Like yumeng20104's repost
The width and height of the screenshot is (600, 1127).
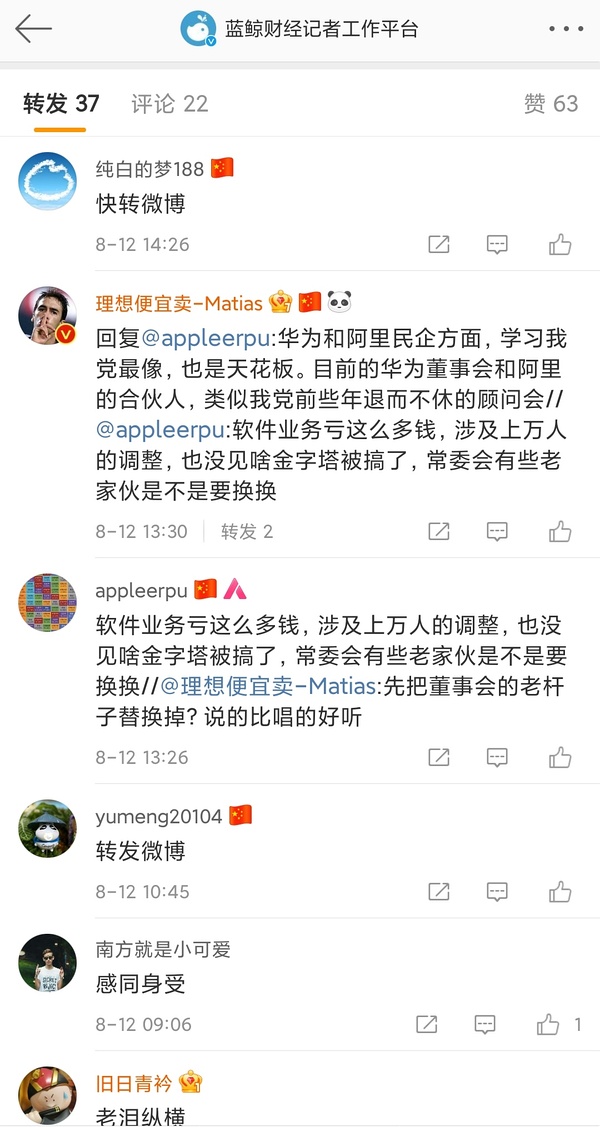(560, 891)
